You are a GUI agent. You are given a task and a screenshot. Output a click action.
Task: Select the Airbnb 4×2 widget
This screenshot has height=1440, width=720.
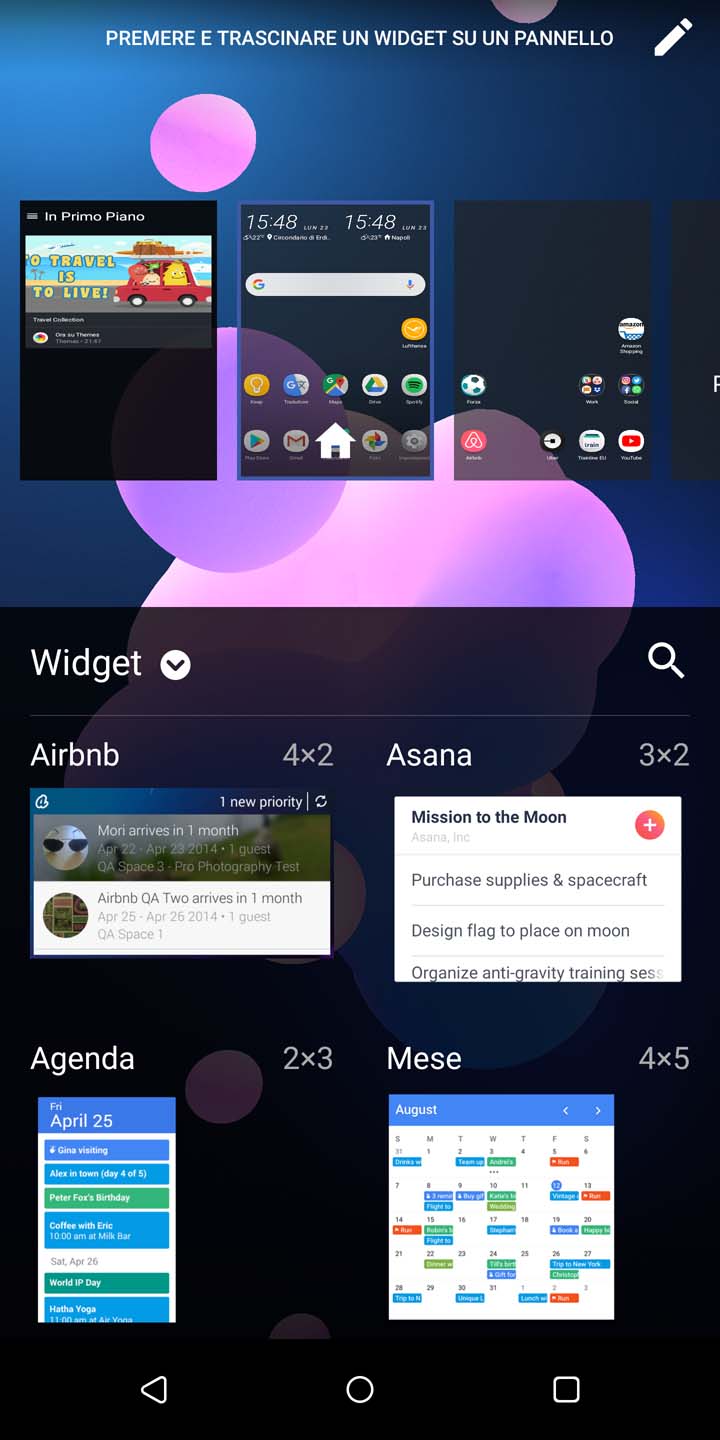point(181,872)
